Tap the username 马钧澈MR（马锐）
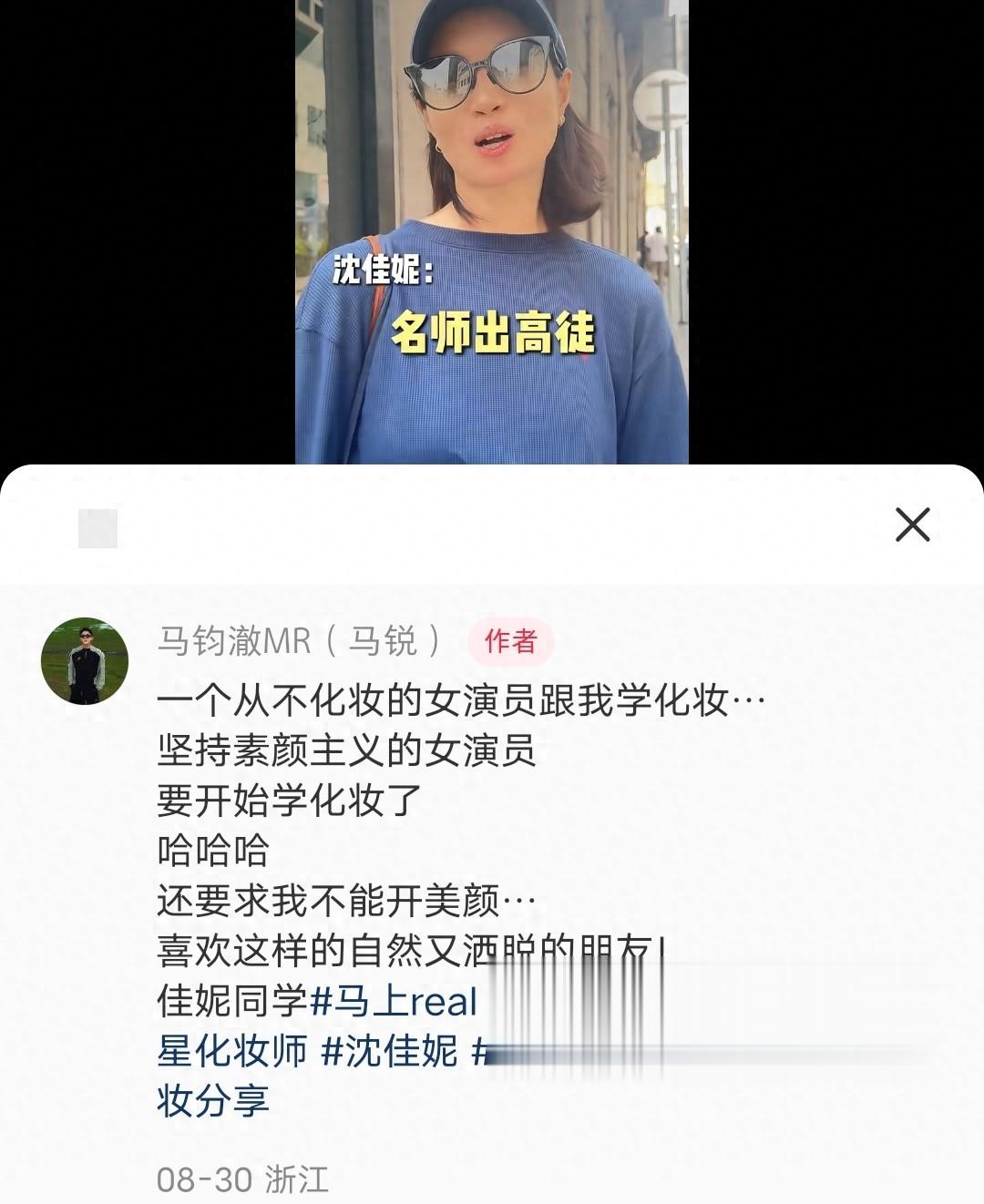Image resolution: width=984 pixels, height=1204 pixels. click(x=301, y=643)
